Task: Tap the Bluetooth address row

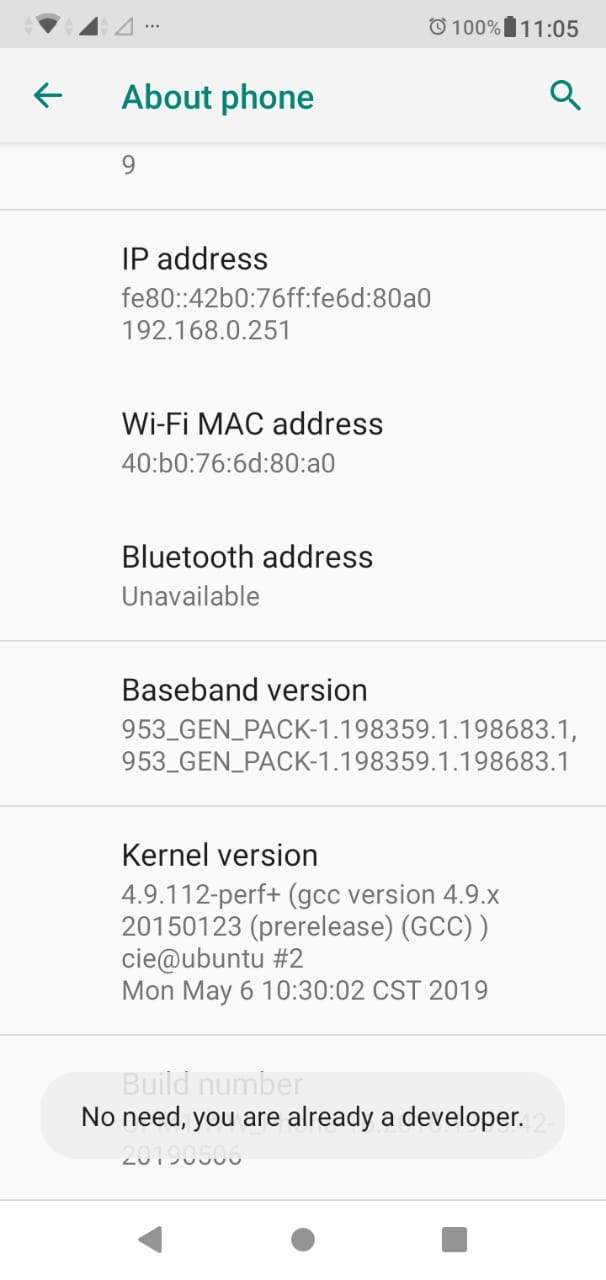Action: tap(303, 575)
